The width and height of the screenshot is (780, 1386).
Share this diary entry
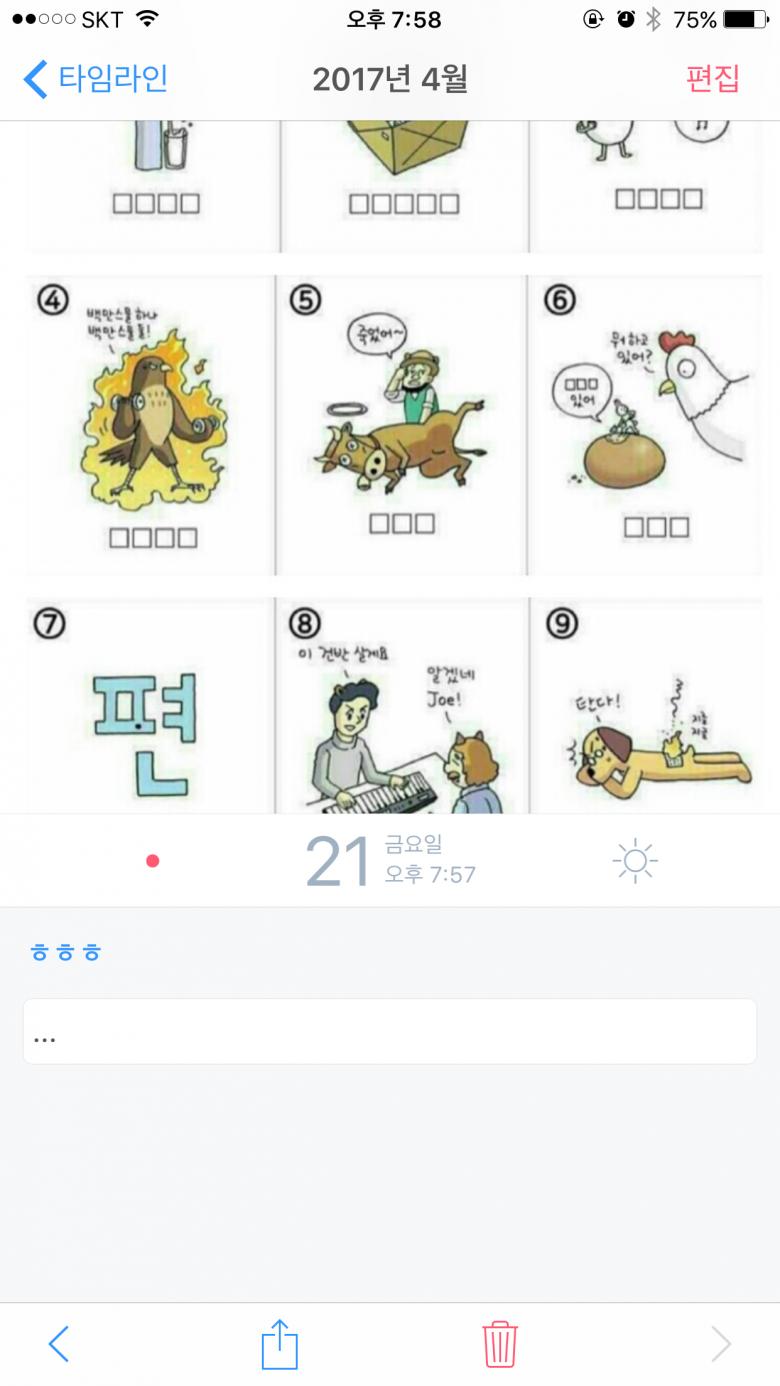280,1344
